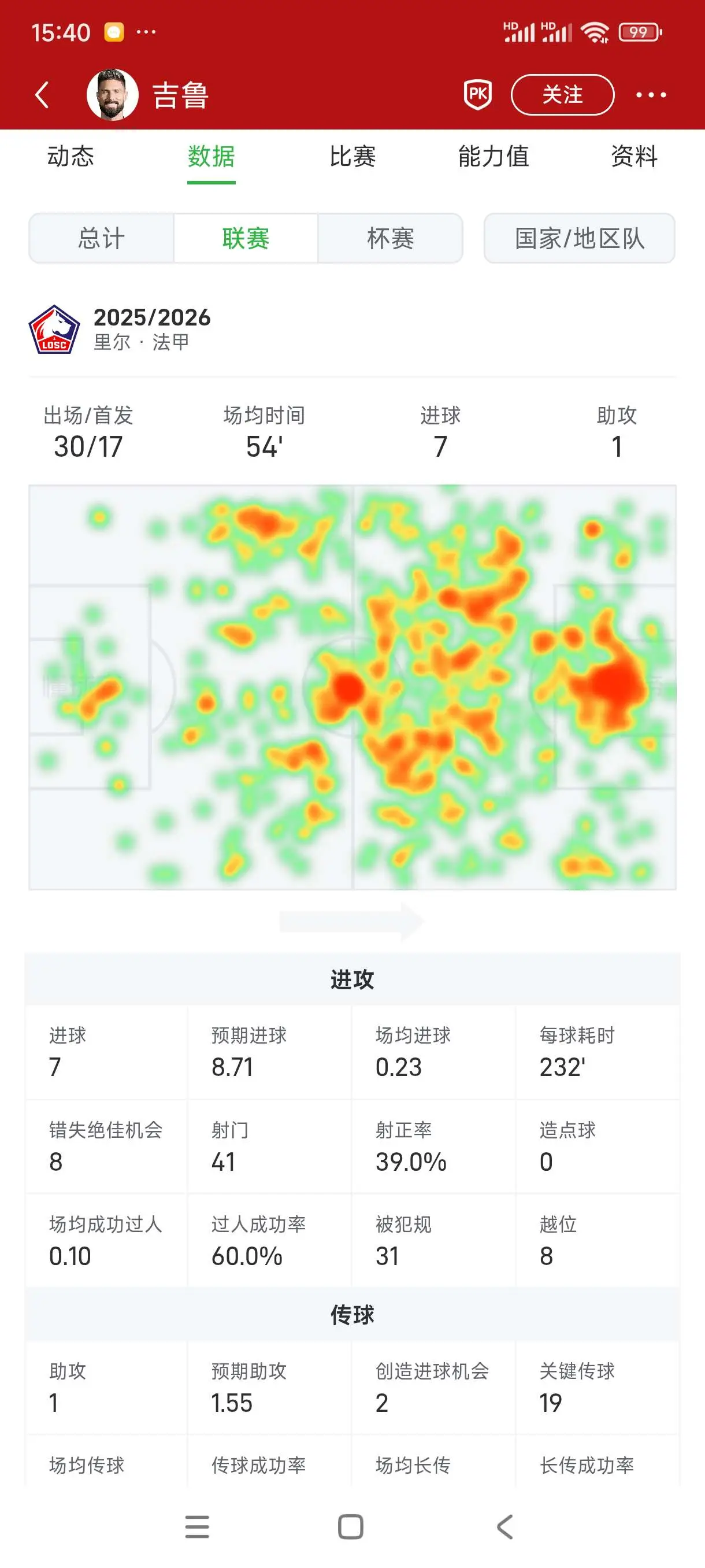Switch to the 比赛 tab
Image resolution: width=705 pixels, height=1568 pixels.
pyautogui.click(x=352, y=157)
